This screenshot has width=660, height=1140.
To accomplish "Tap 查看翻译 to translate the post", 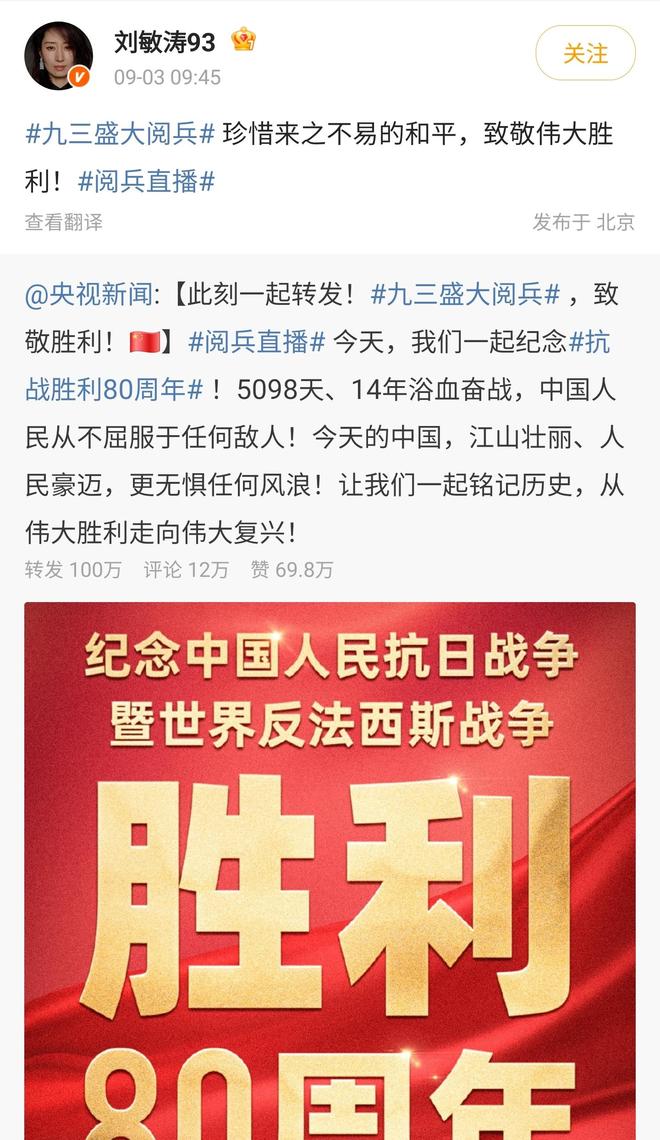I will (x=63, y=222).
